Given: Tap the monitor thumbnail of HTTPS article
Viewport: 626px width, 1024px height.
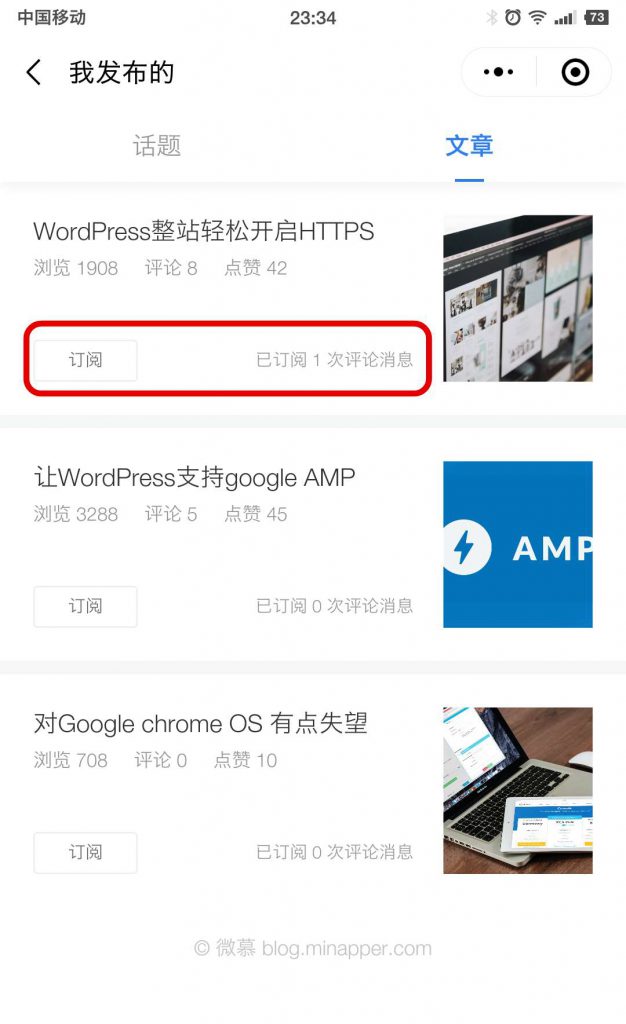Looking at the screenshot, I should click(x=518, y=298).
